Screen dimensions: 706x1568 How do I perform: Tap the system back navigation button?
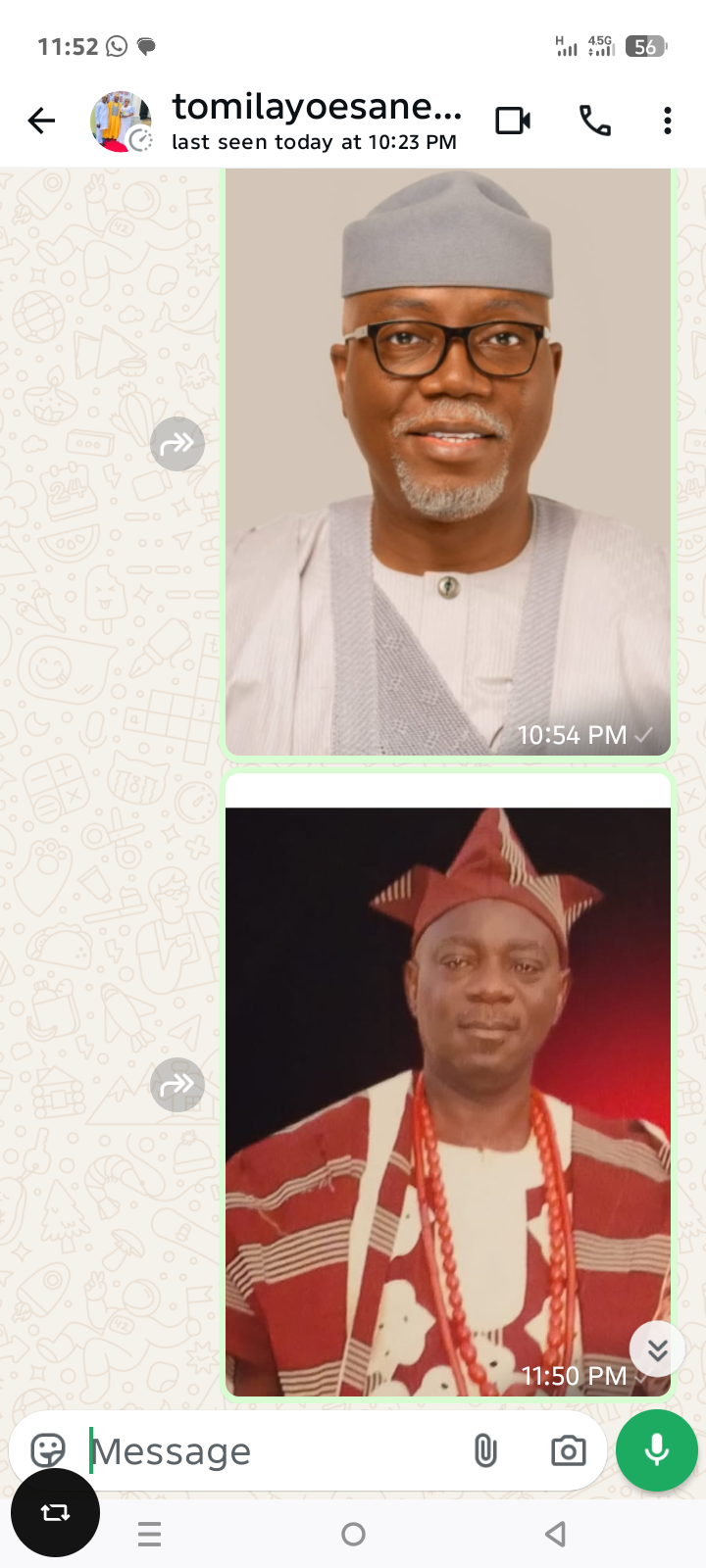[x=555, y=1534]
